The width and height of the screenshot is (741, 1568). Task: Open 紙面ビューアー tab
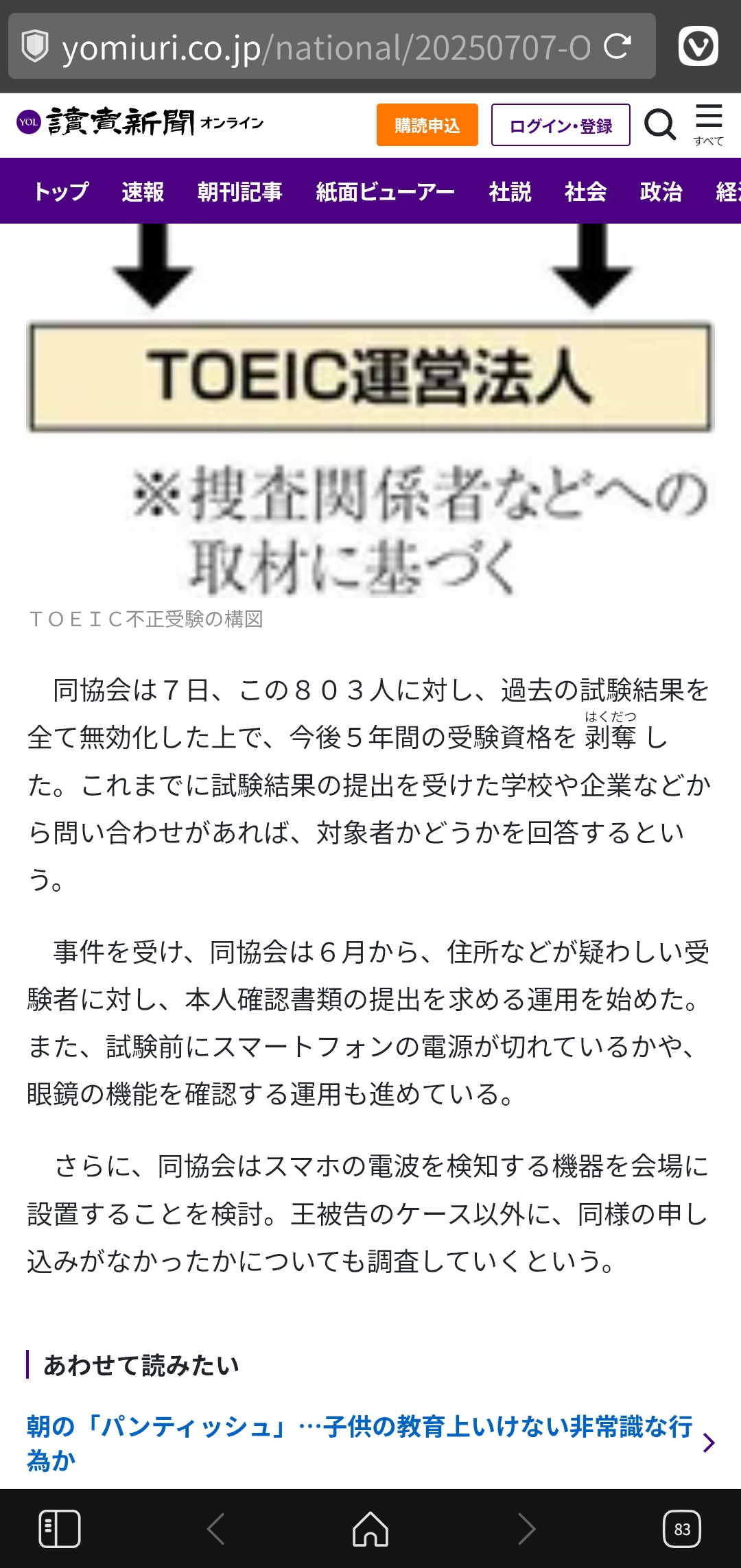click(385, 191)
